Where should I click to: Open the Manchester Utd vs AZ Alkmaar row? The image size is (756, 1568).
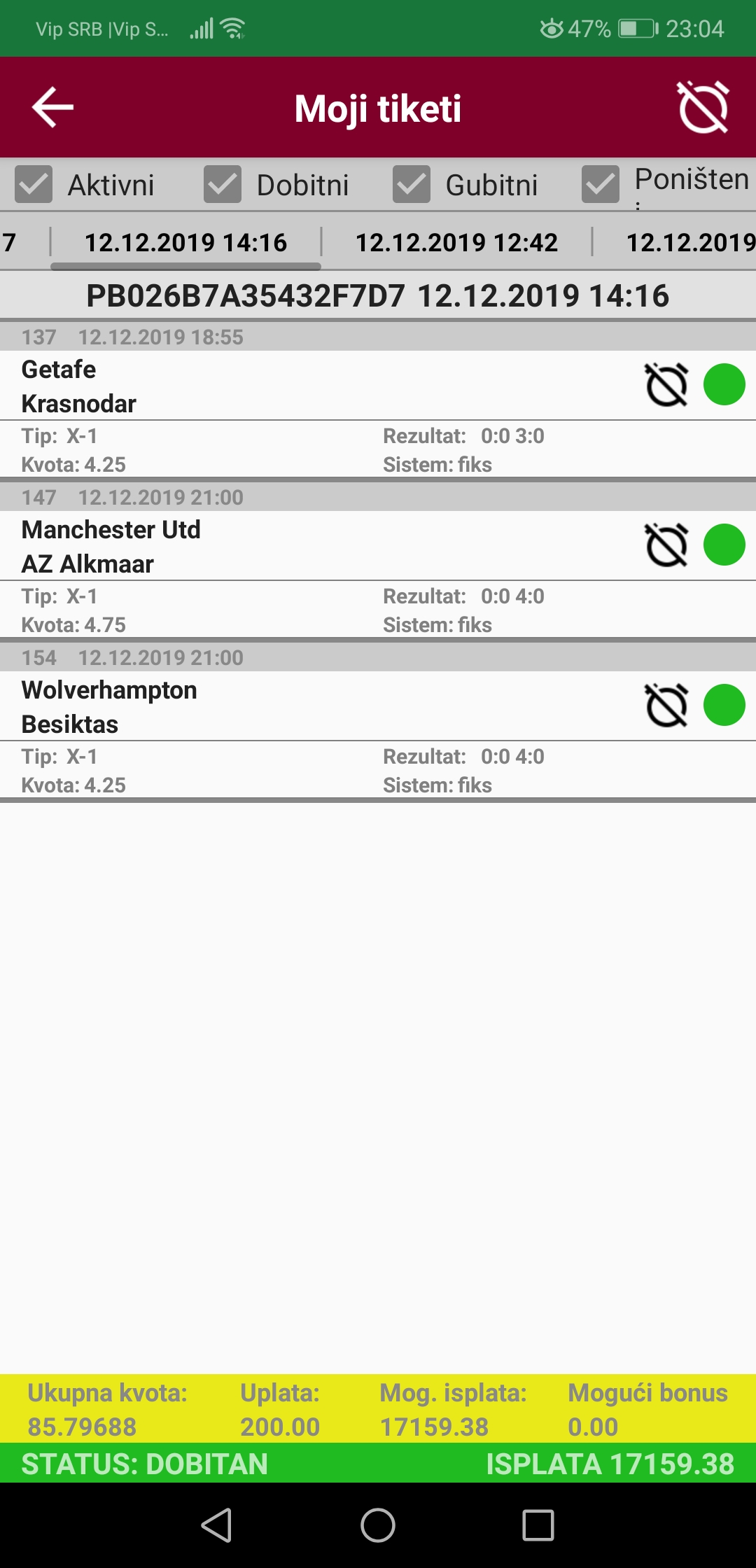[x=378, y=546]
